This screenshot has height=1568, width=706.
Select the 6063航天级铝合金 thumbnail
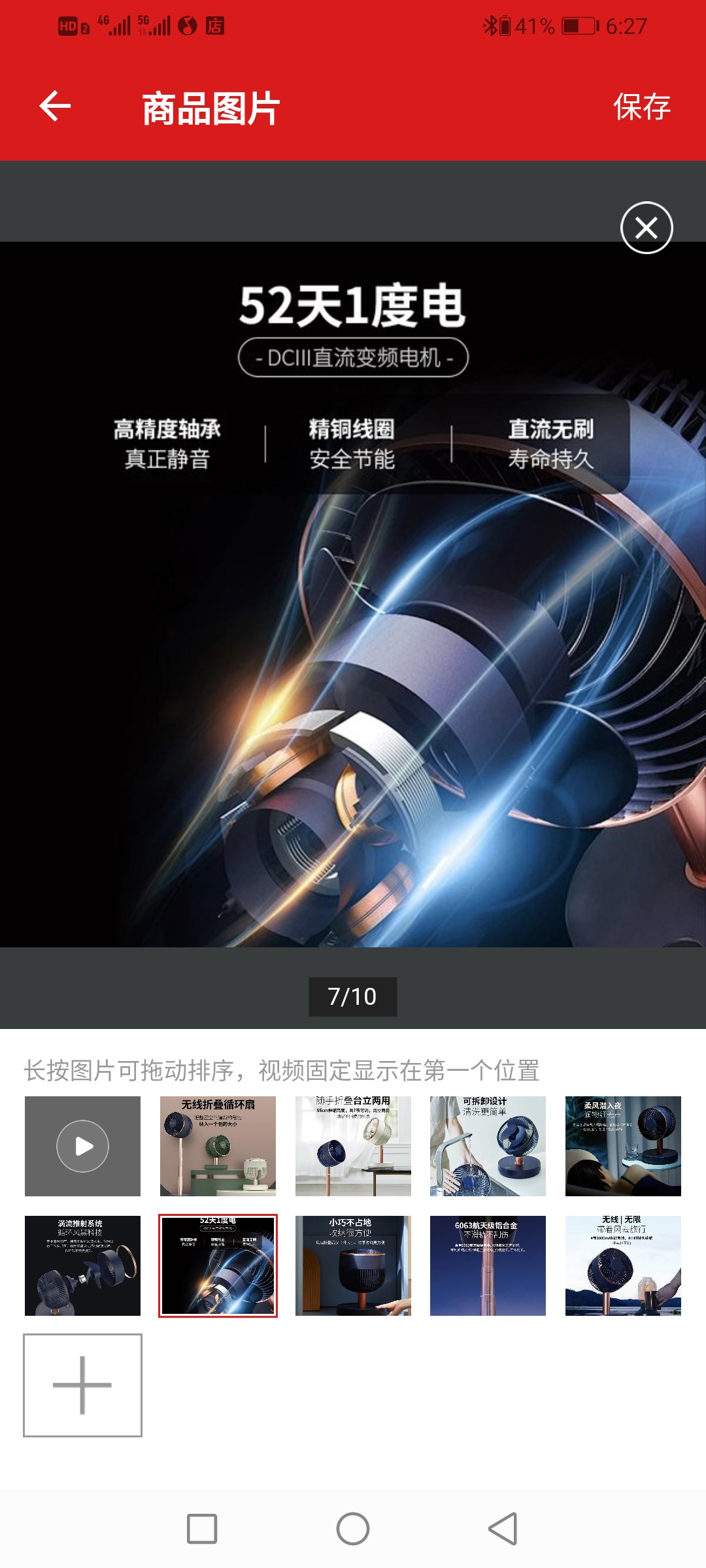coord(488,1266)
